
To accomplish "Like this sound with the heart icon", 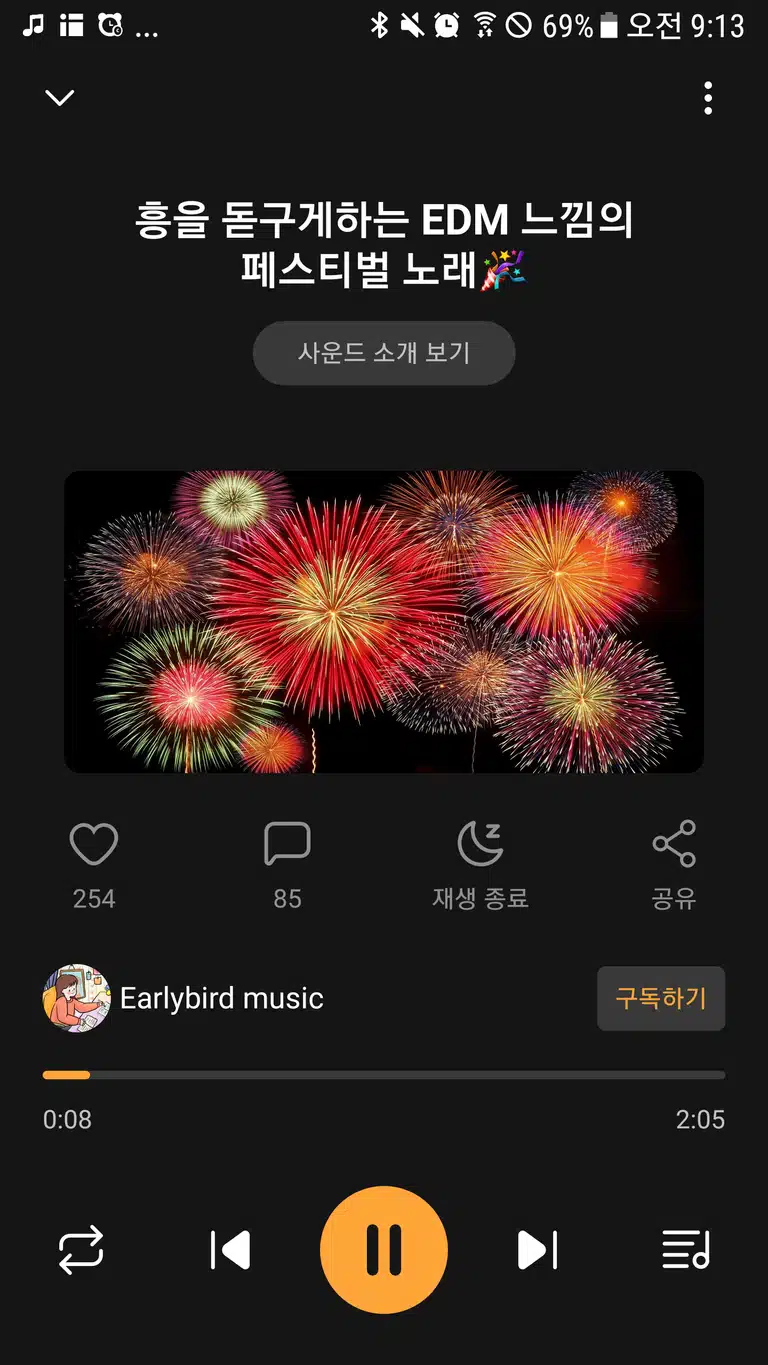I will point(94,845).
